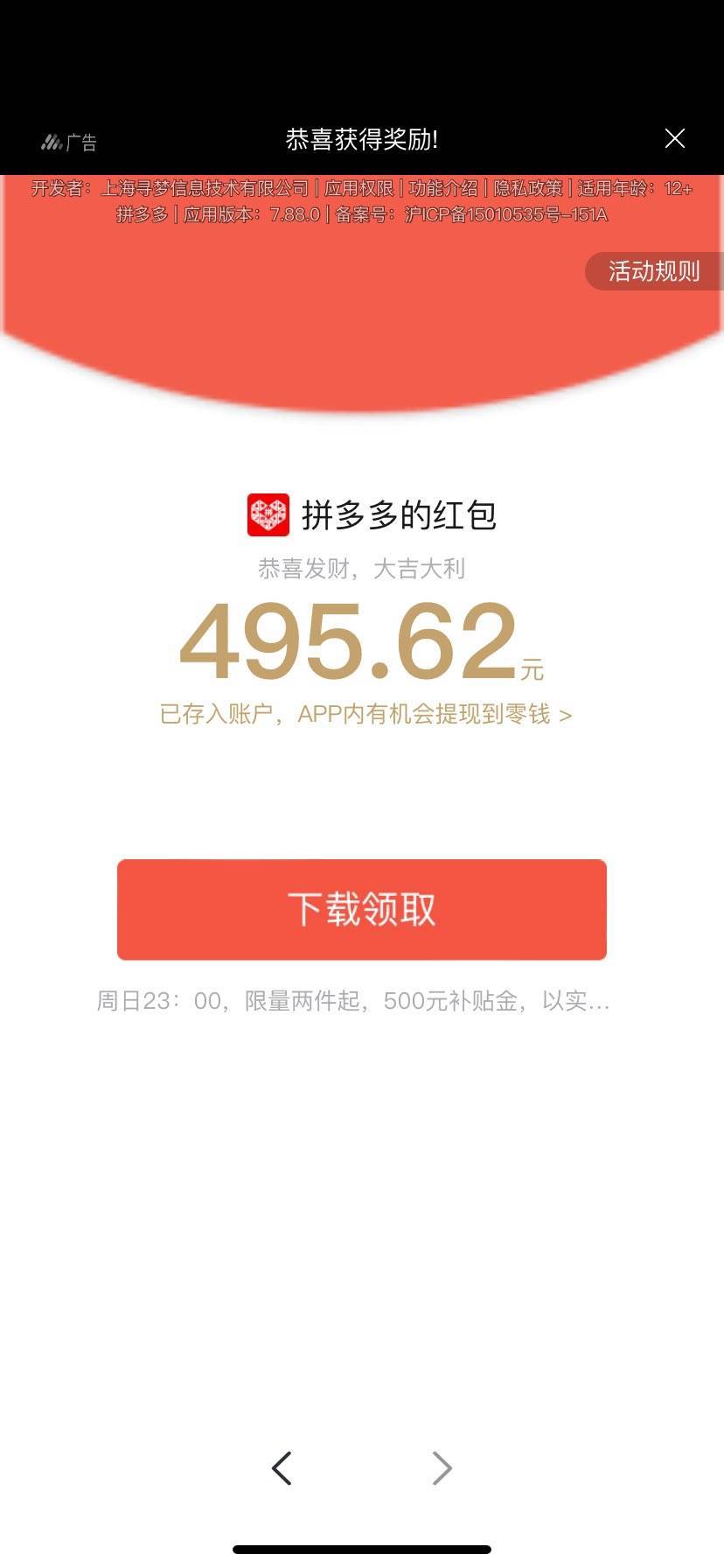View 应用权限 app permissions

(359, 188)
